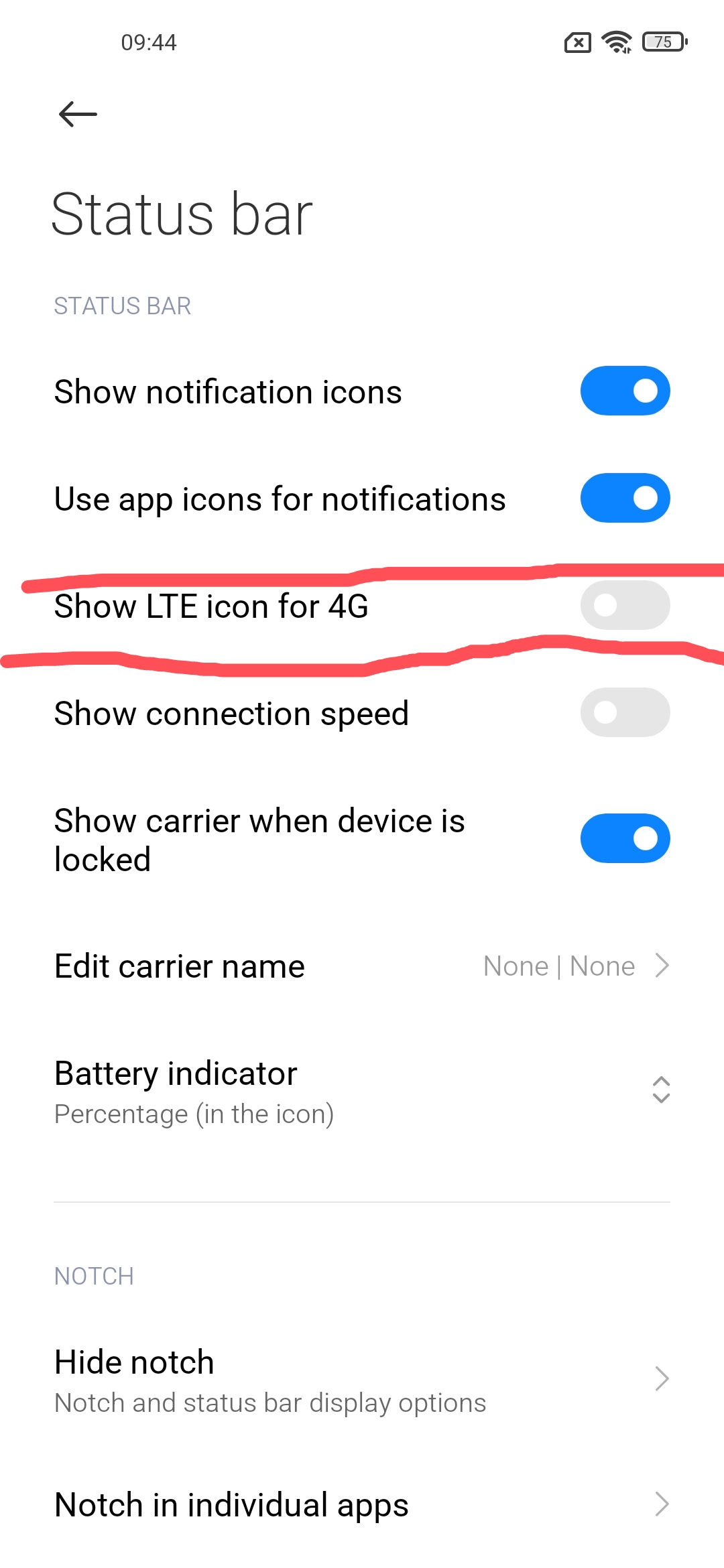The height and width of the screenshot is (1568, 724).
Task: Open Notch in individual apps
Action: click(x=362, y=1505)
